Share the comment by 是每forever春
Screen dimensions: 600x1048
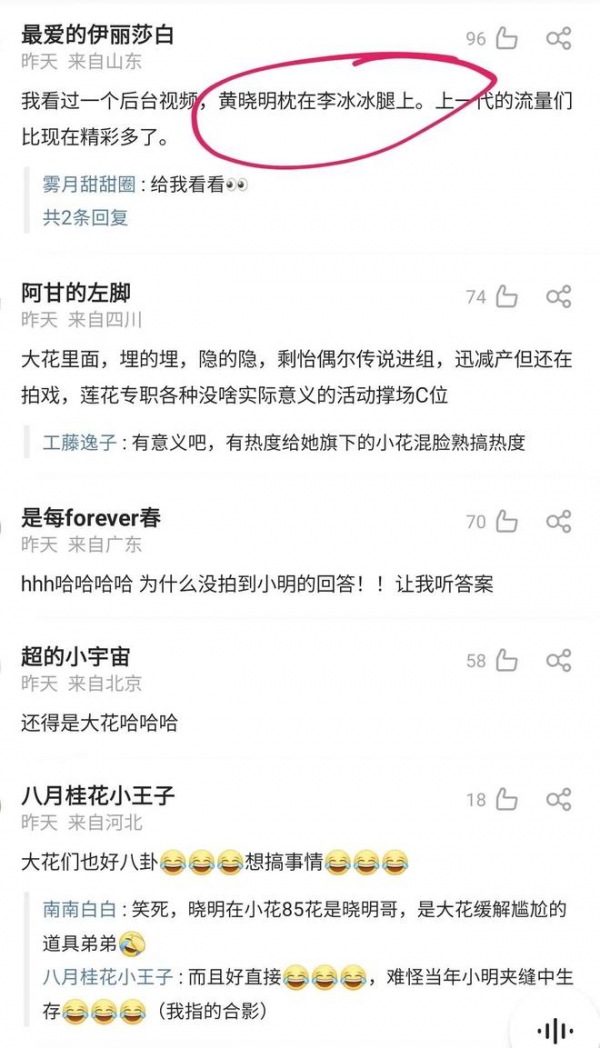[558, 522]
